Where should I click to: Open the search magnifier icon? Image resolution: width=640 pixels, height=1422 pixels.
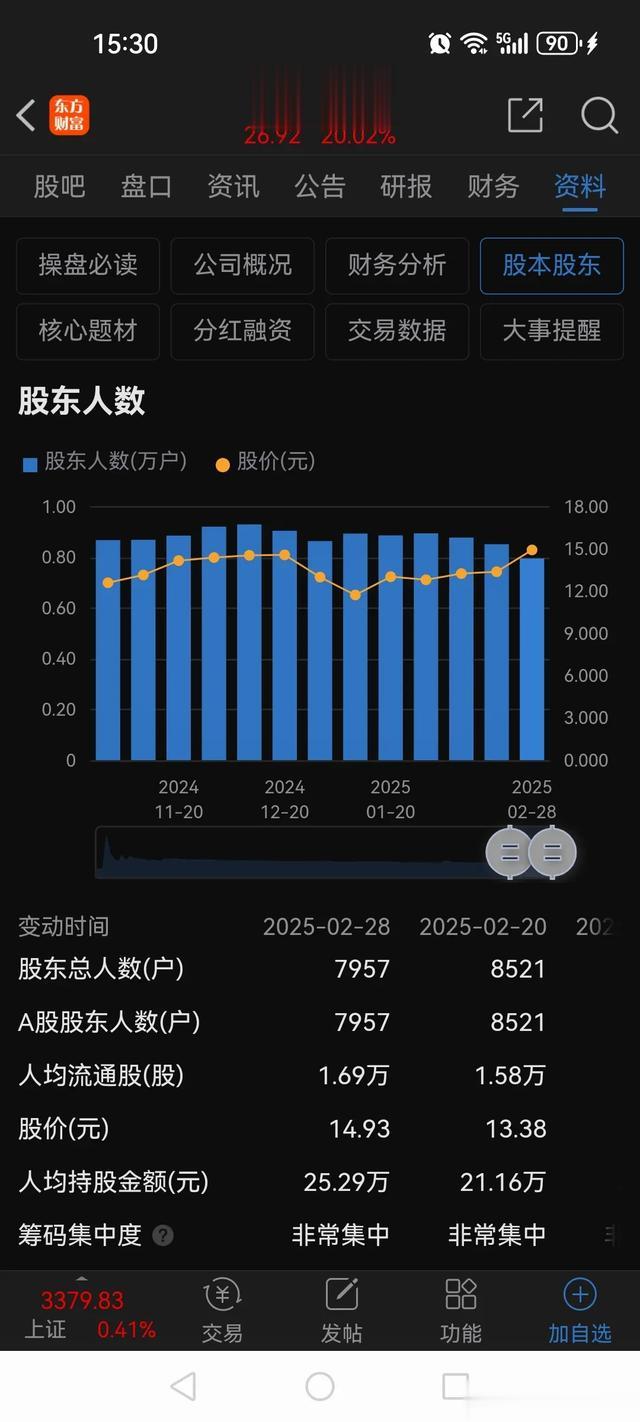click(599, 116)
